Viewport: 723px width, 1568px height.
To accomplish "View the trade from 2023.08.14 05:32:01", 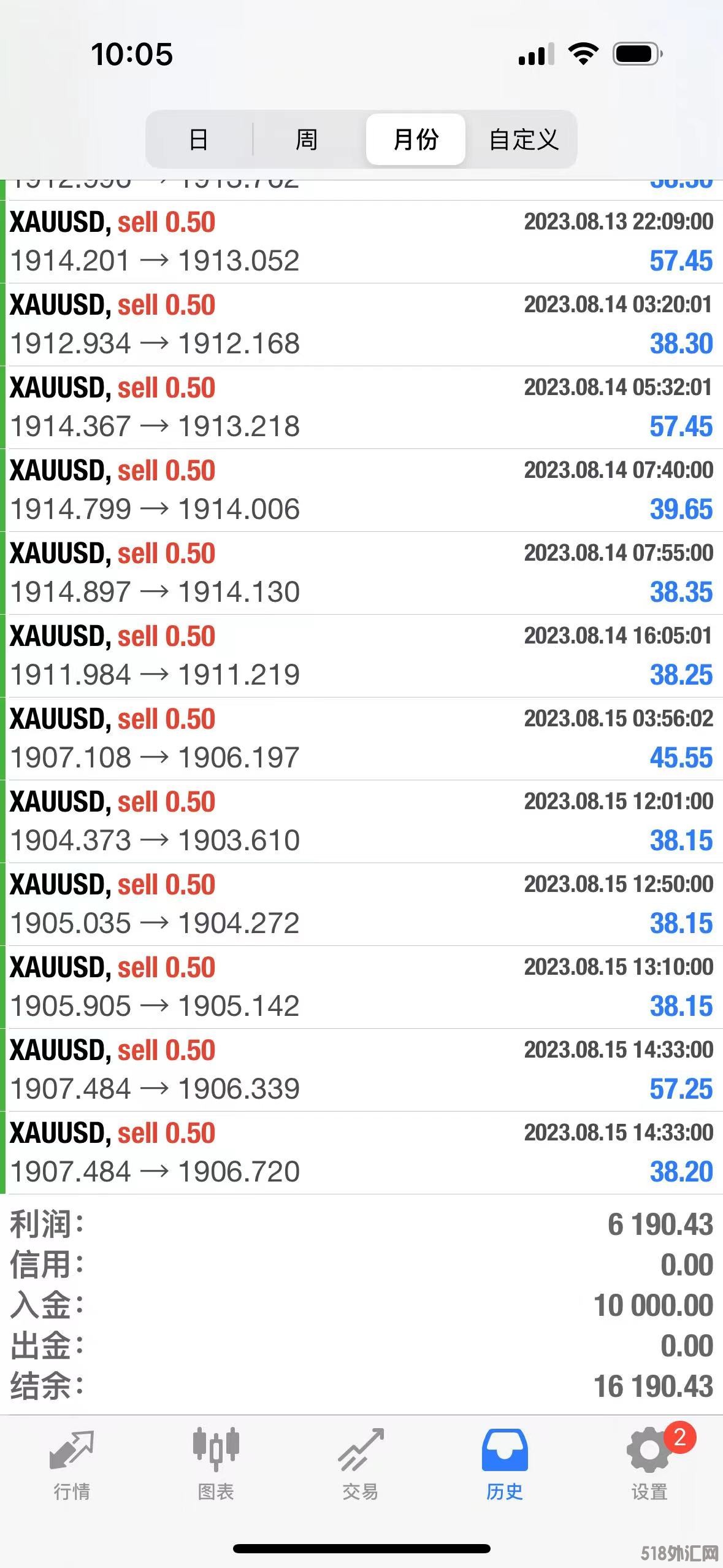I will tap(362, 407).
